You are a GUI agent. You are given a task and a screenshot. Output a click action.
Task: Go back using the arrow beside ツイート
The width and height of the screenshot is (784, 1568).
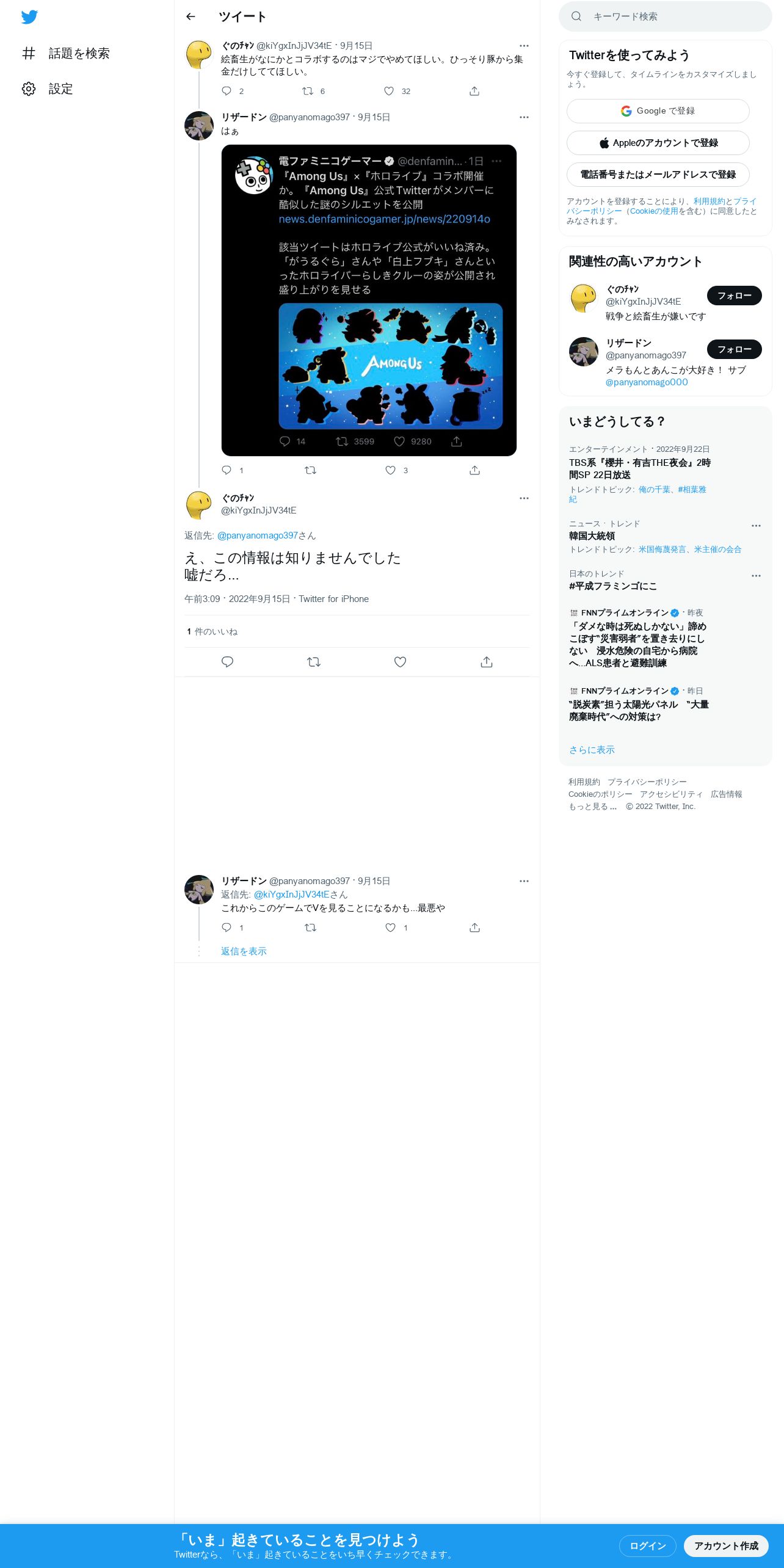191,16
